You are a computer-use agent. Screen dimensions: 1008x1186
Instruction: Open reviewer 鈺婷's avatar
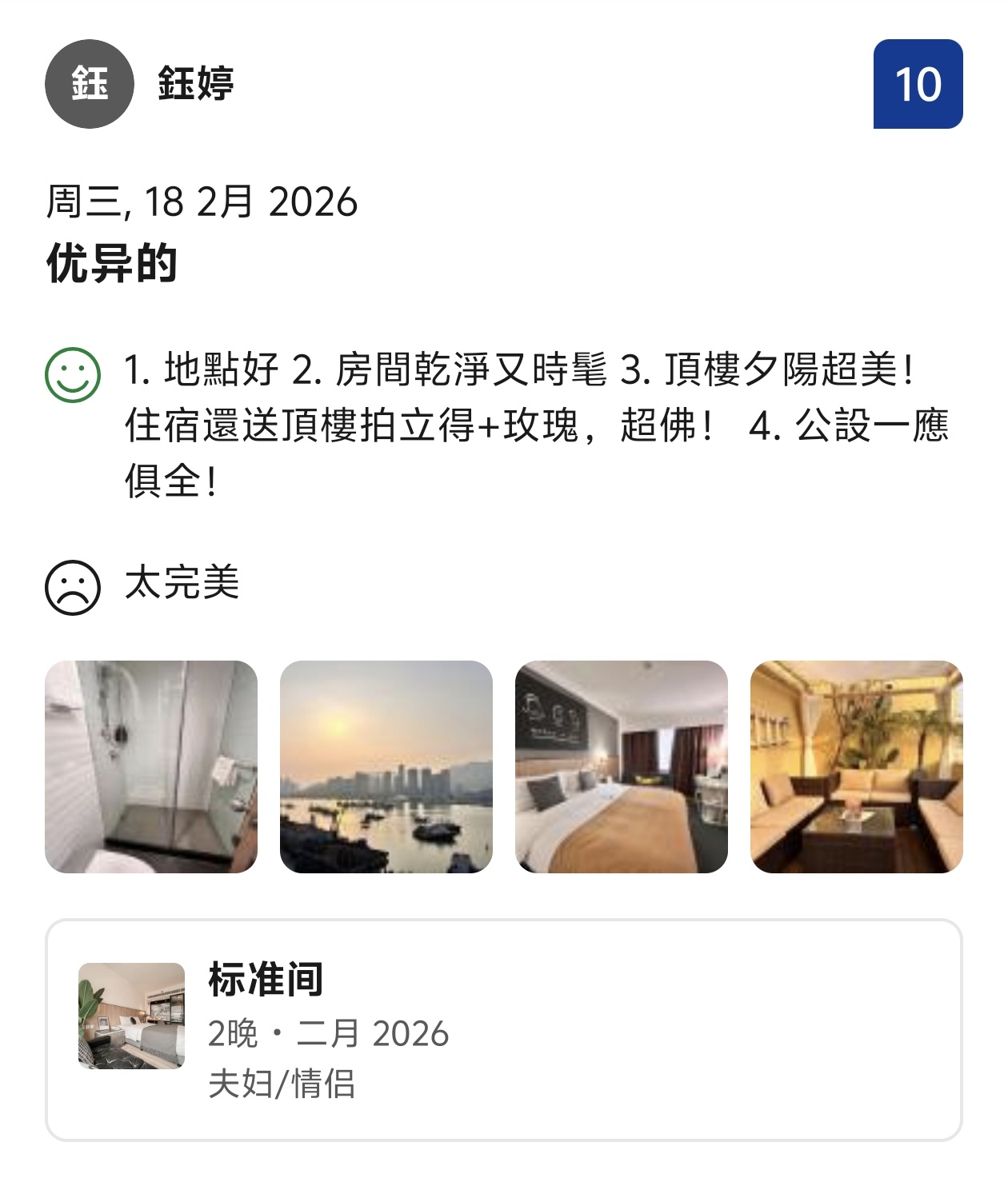tap(89, 84)
